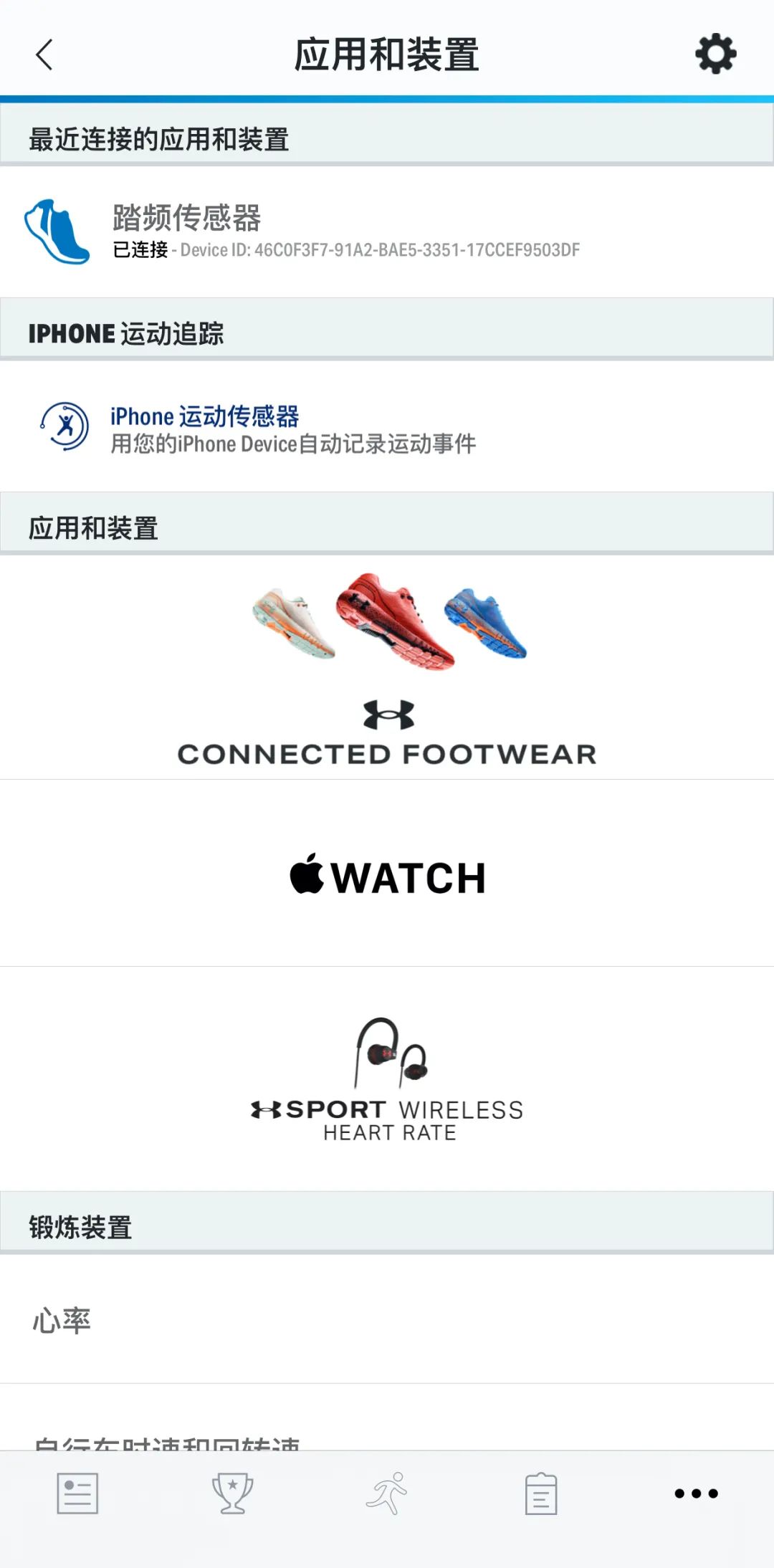
Task: Open UA Connected Footwear option
Action: 387,668
